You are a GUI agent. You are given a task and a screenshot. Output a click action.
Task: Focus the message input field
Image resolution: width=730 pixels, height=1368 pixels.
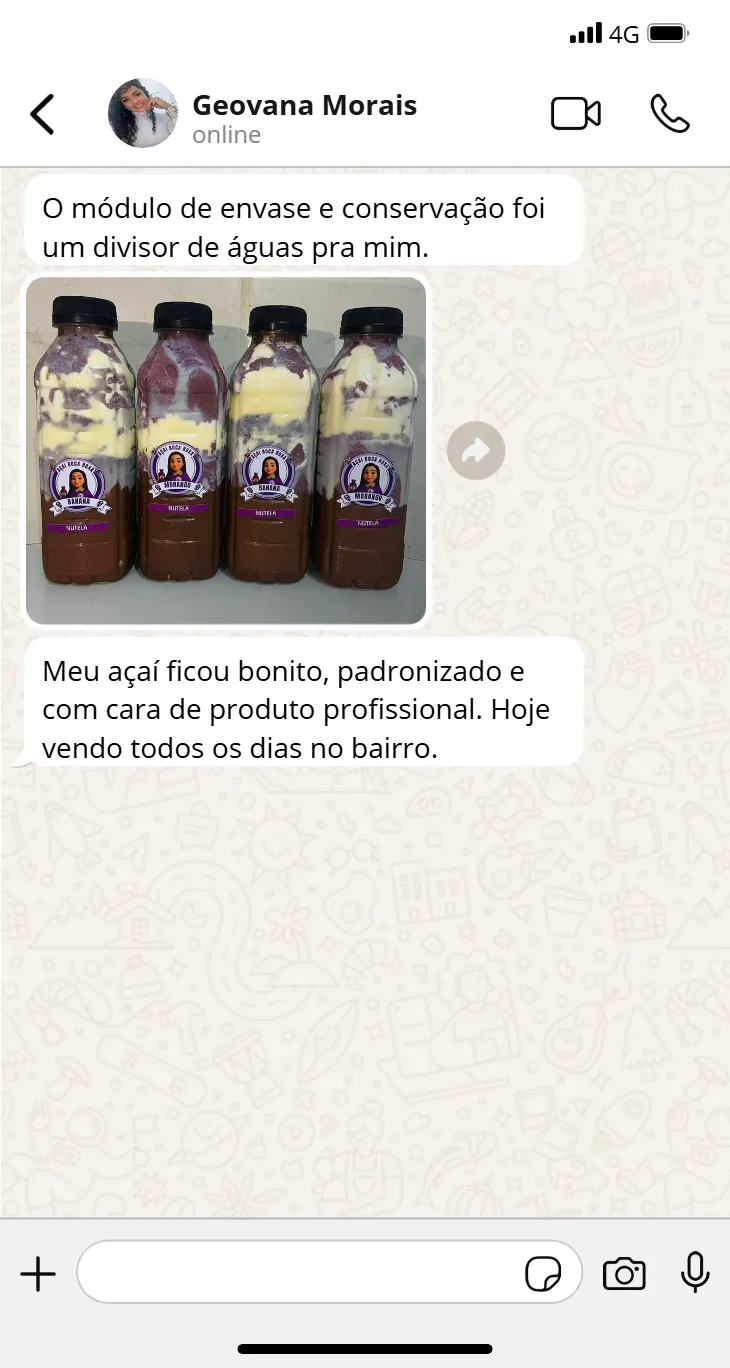pyautogui.click(x=300, y=1273)
